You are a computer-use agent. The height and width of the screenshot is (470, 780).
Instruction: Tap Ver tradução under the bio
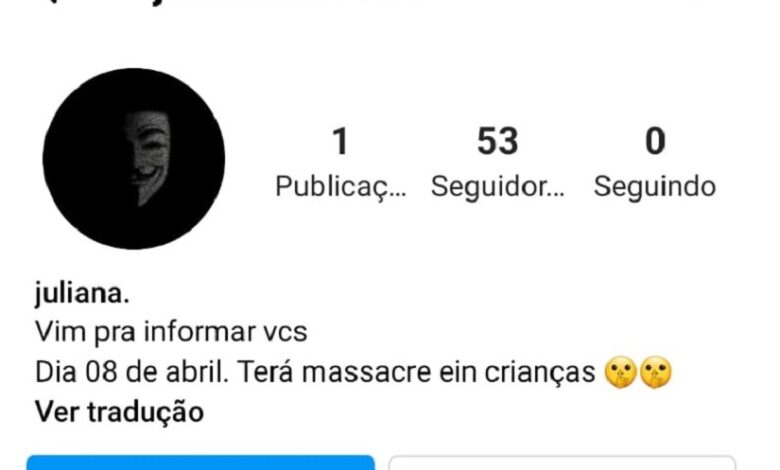tap(119, 411)
